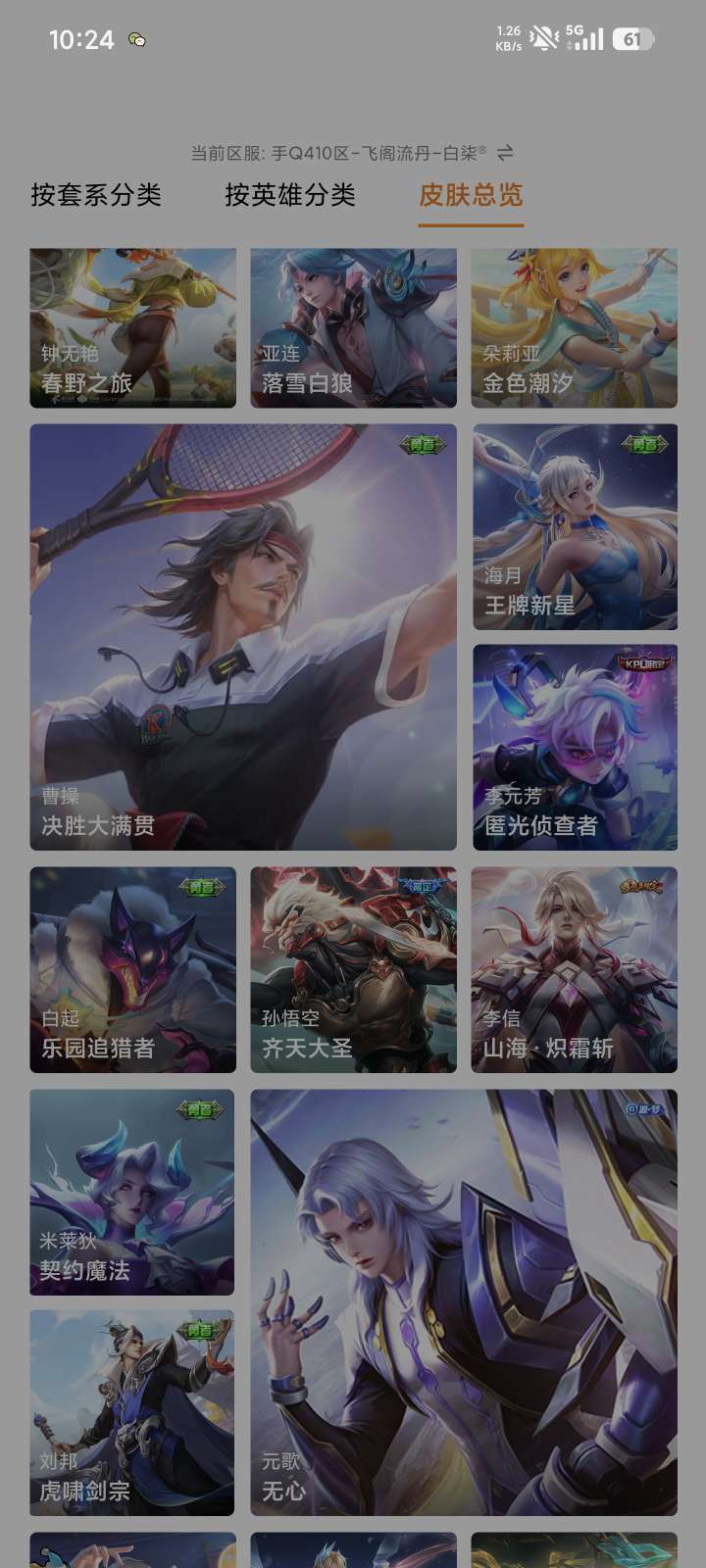
Task: Select the 皮肤总览 tab
Action: coord(471,195)
